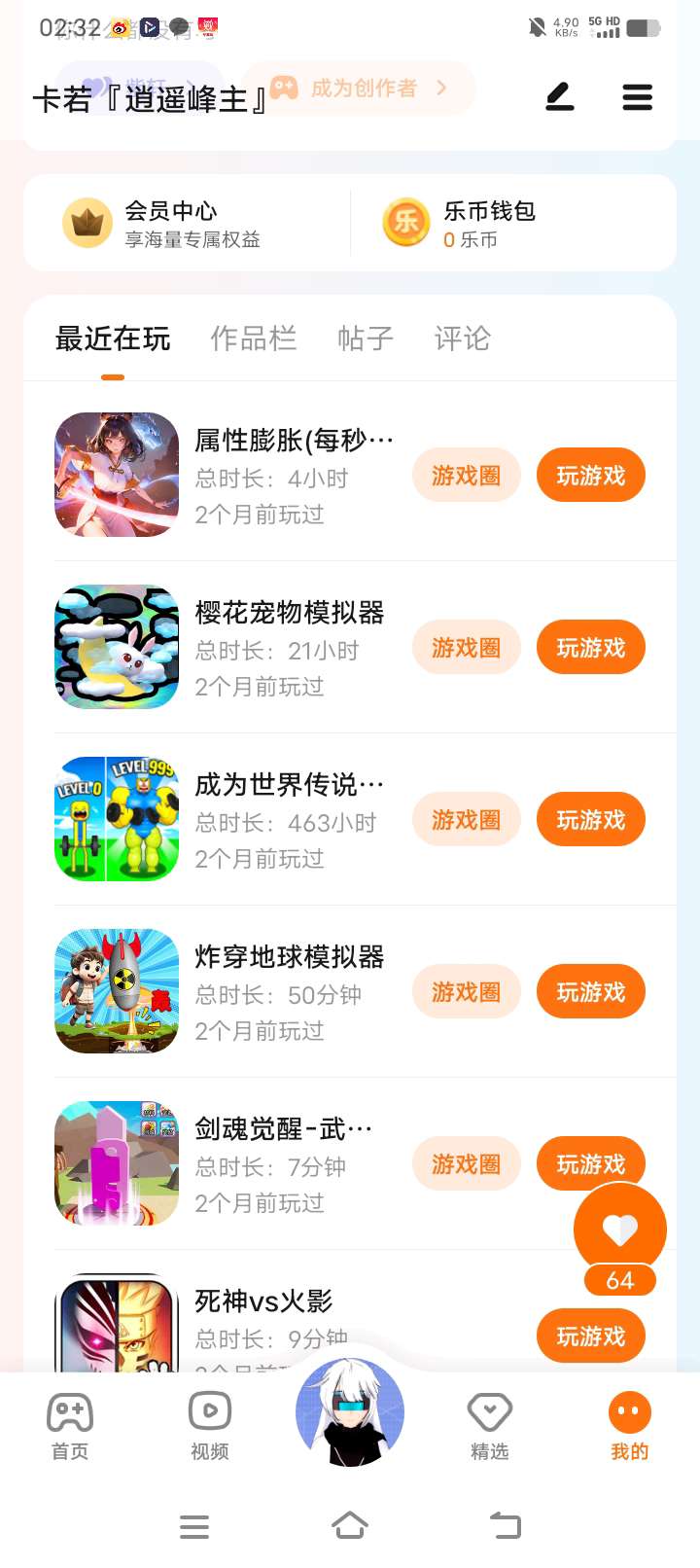Switch to the 作品栏 tab

coord(254,339)
